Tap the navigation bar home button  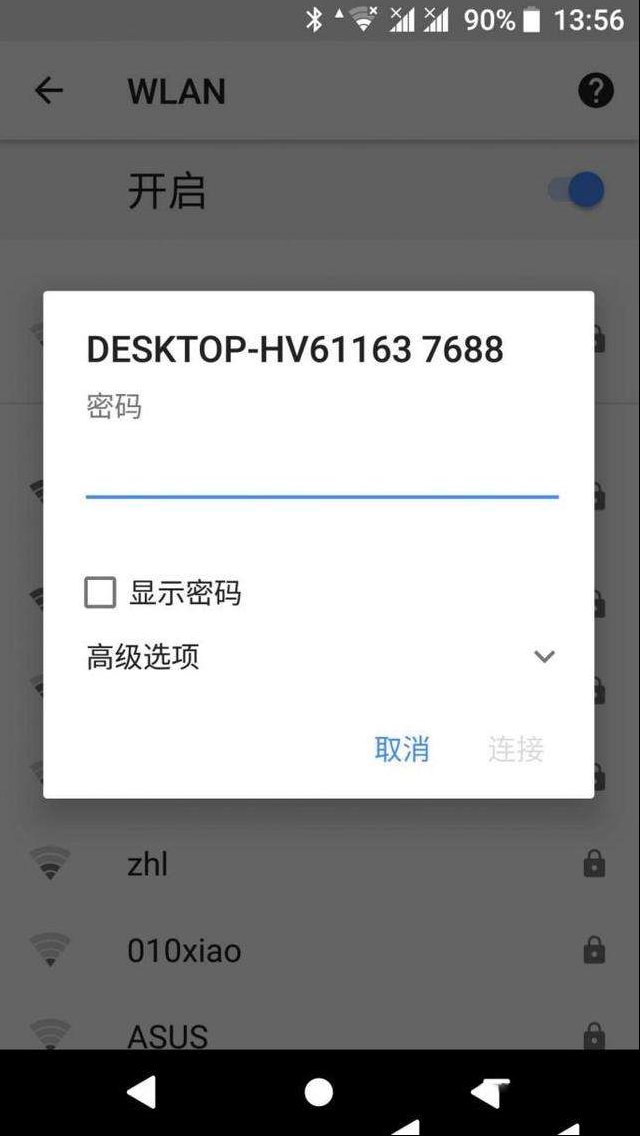click(319, 1093)
